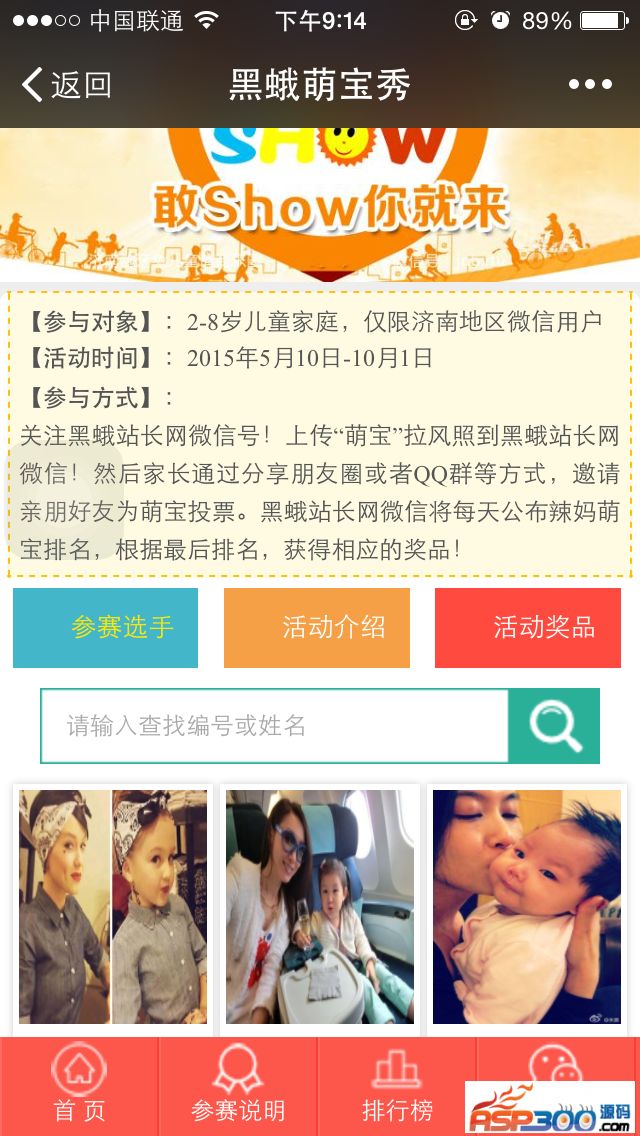640x1136 pixels.
Task: Open the mother kissing baby photo
Action: tap(527, 907)
